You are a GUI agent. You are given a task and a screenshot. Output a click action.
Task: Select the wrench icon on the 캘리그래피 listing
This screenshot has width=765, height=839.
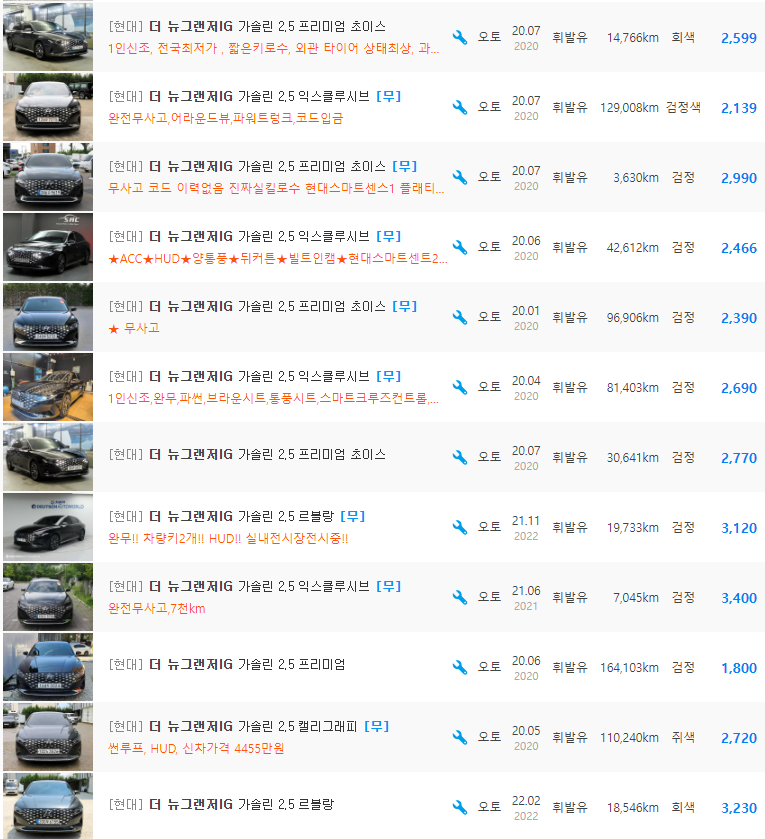pos(460,736)
